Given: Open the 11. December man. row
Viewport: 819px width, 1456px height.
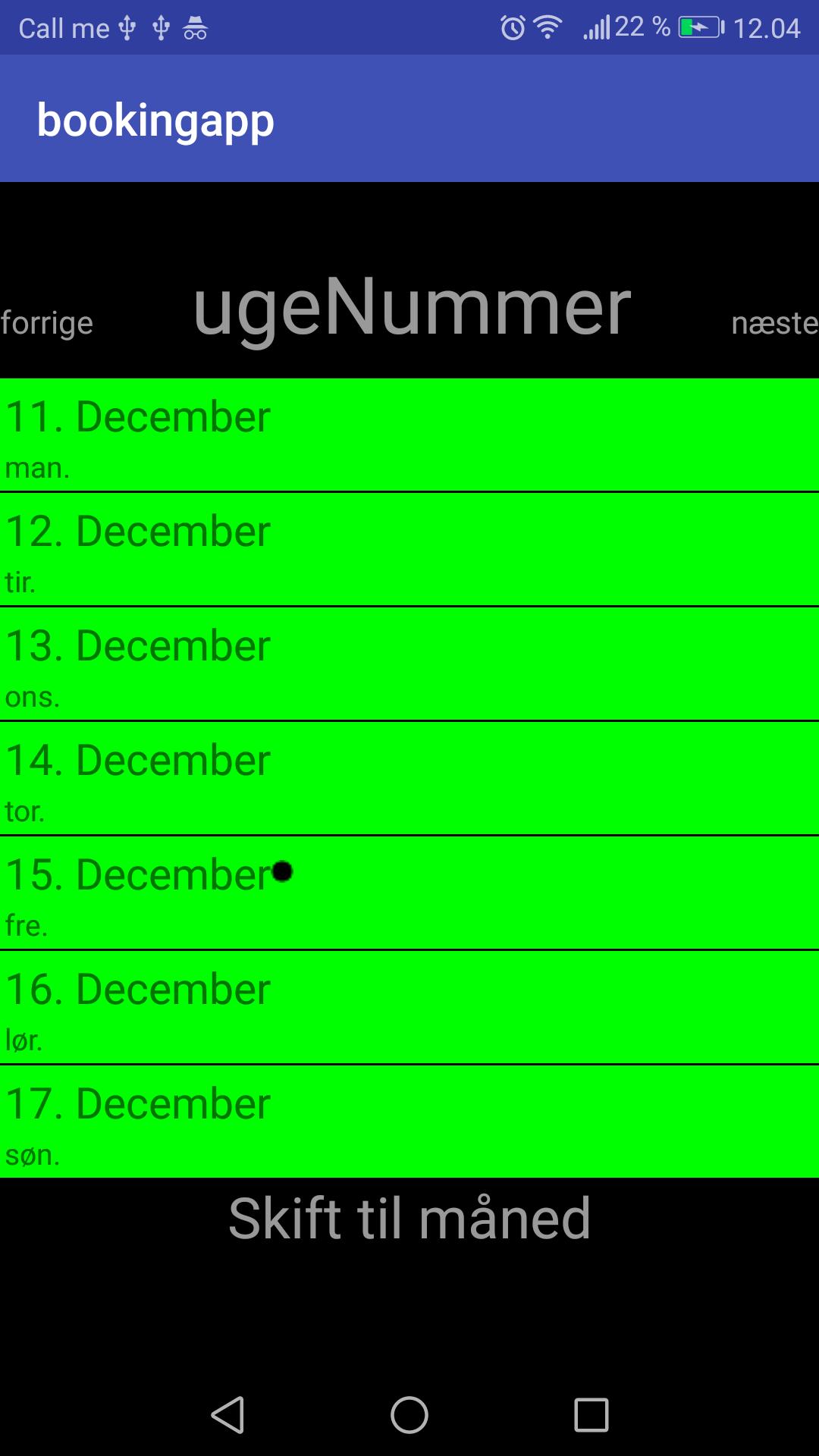Looking at the screenshot, I should [x=409, y=435].
